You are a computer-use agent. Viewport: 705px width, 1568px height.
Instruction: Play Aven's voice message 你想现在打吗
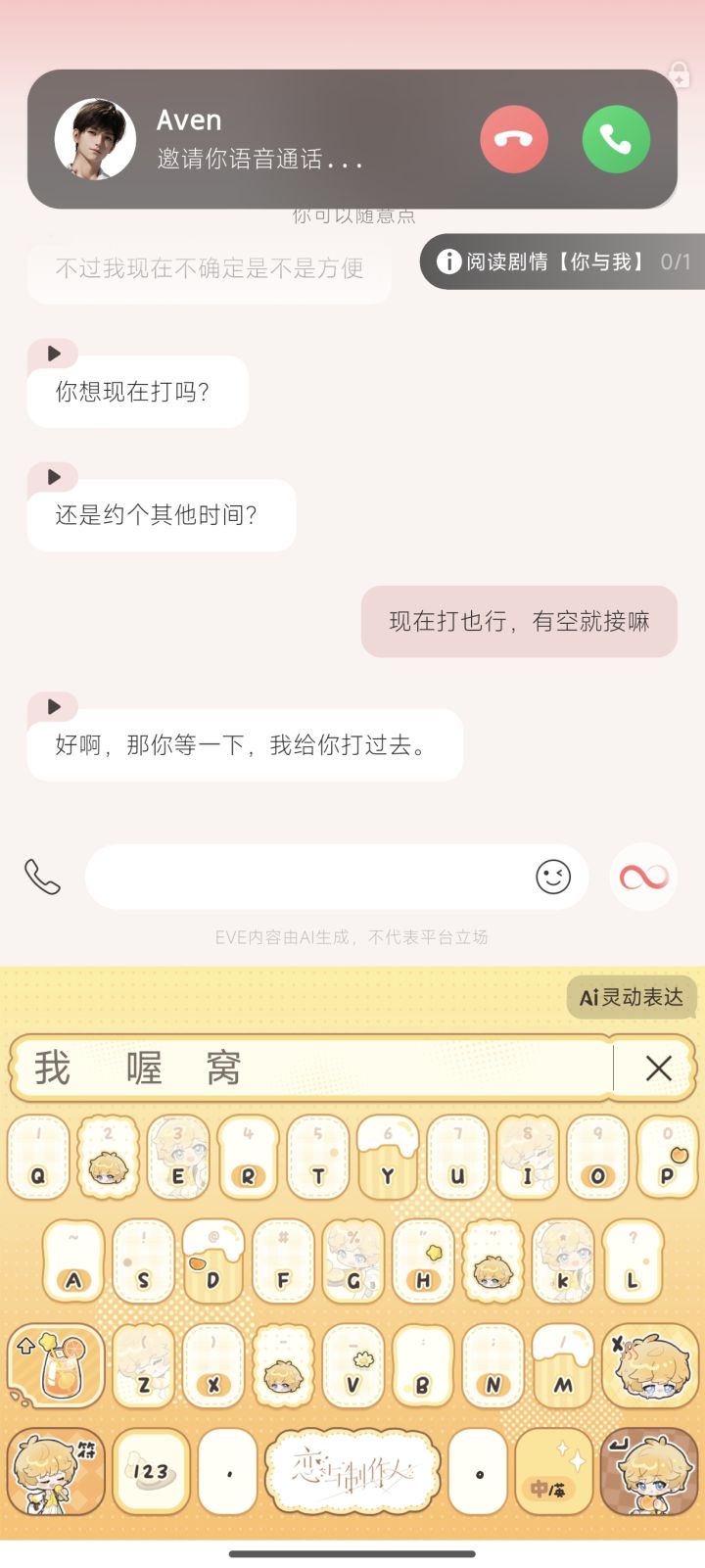tap(54, 354)
